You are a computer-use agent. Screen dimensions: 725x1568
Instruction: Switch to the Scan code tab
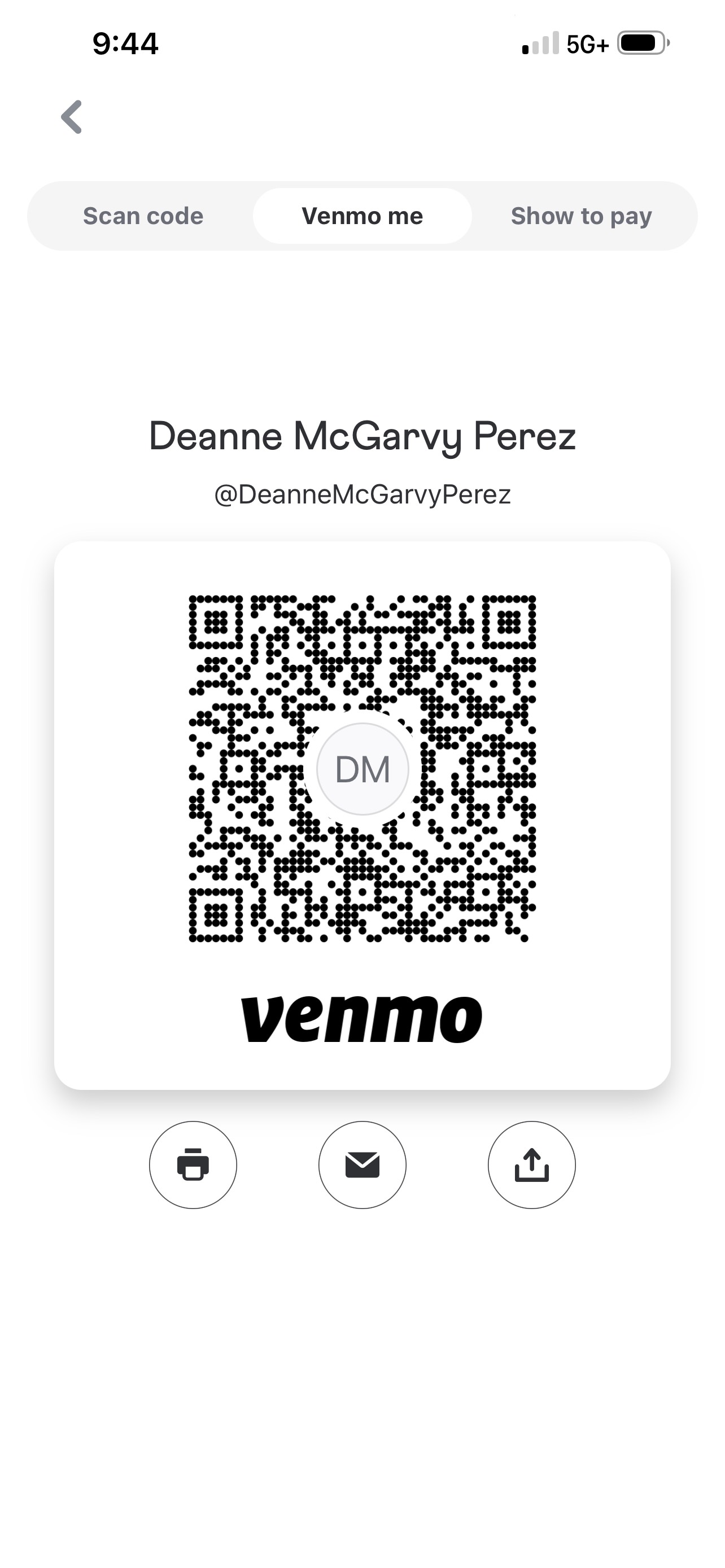tap(143, 216)
